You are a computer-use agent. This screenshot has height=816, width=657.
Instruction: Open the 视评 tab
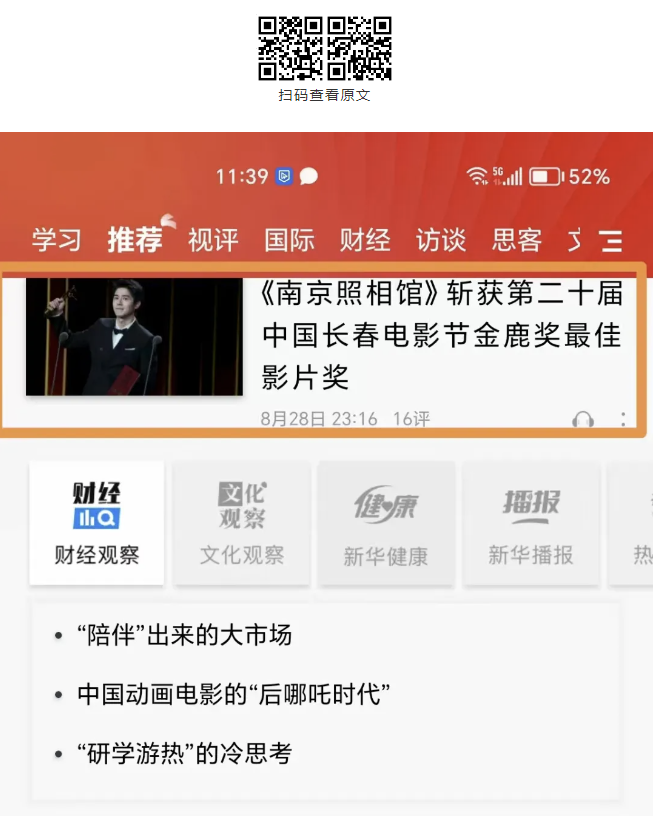point(213,240)
